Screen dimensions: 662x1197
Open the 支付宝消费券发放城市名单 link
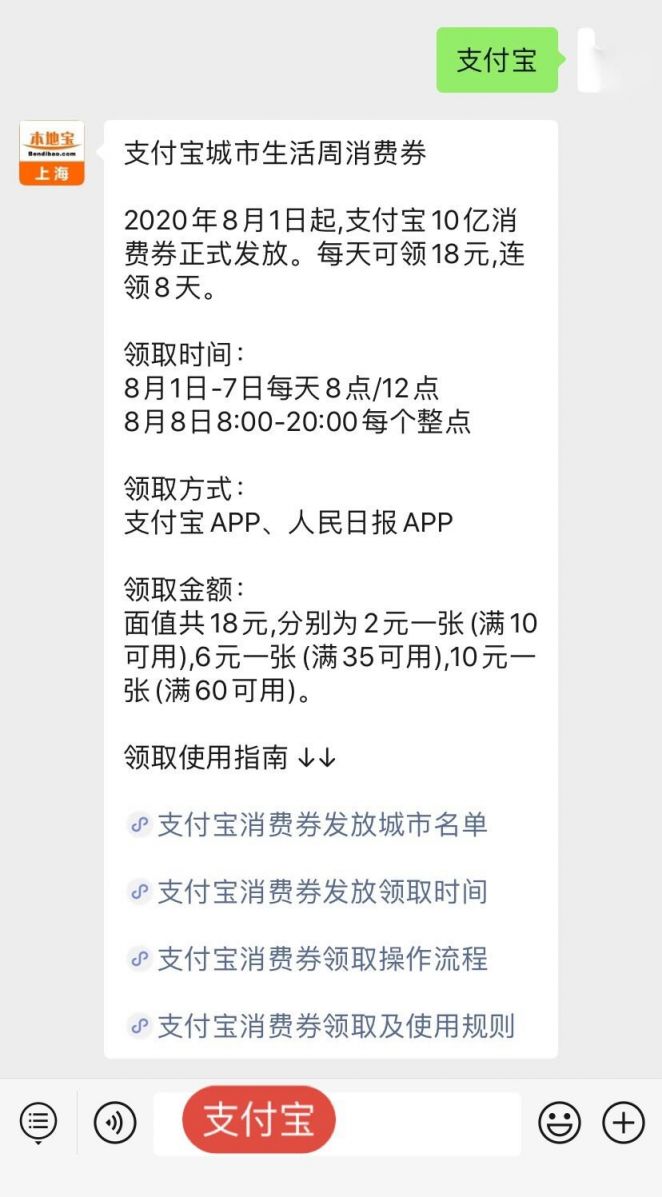pyautogui.click(x=322, y=825)
